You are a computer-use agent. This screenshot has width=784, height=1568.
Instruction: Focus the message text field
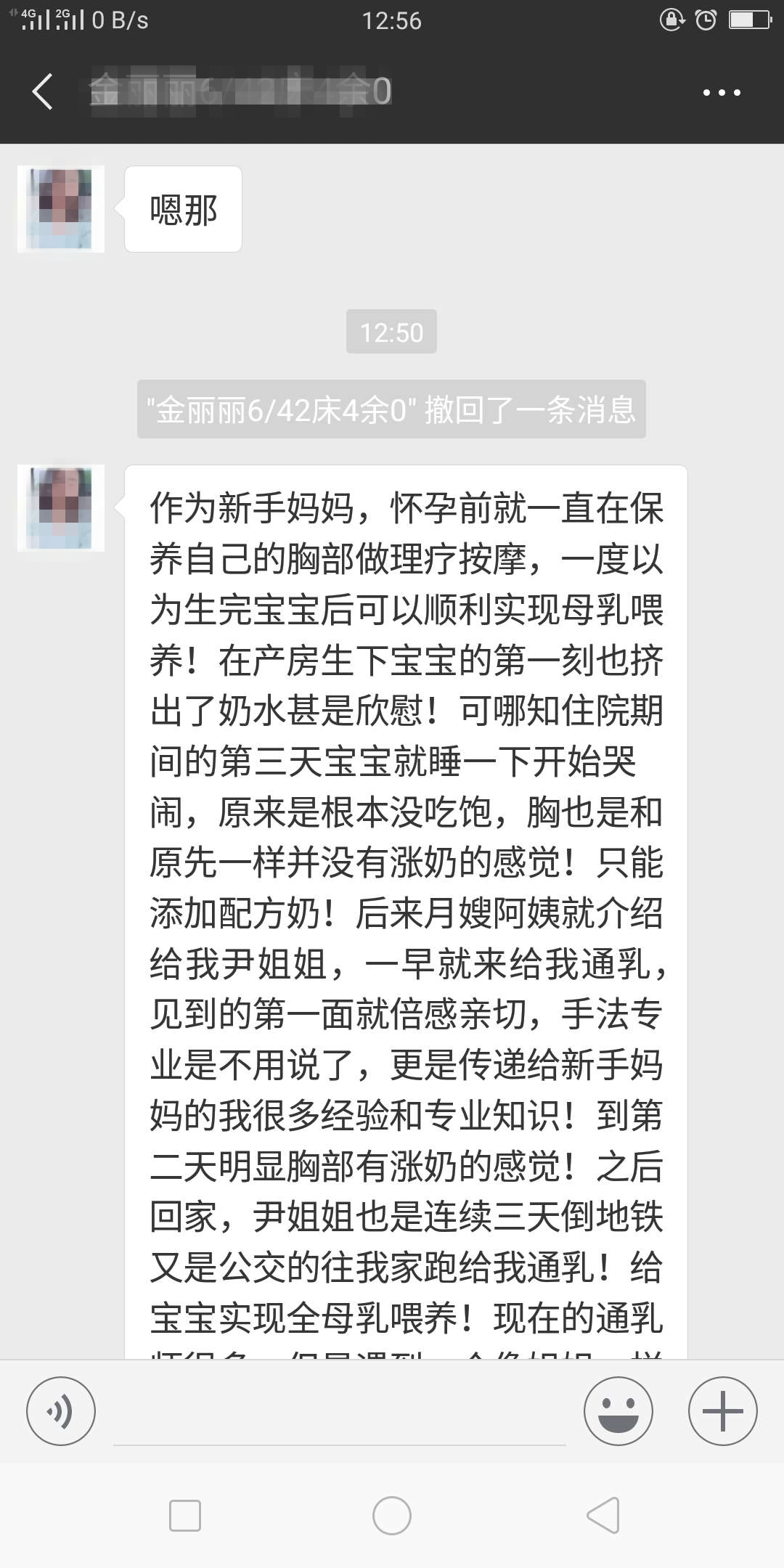pyautogui.click(x=339, y=1414)
